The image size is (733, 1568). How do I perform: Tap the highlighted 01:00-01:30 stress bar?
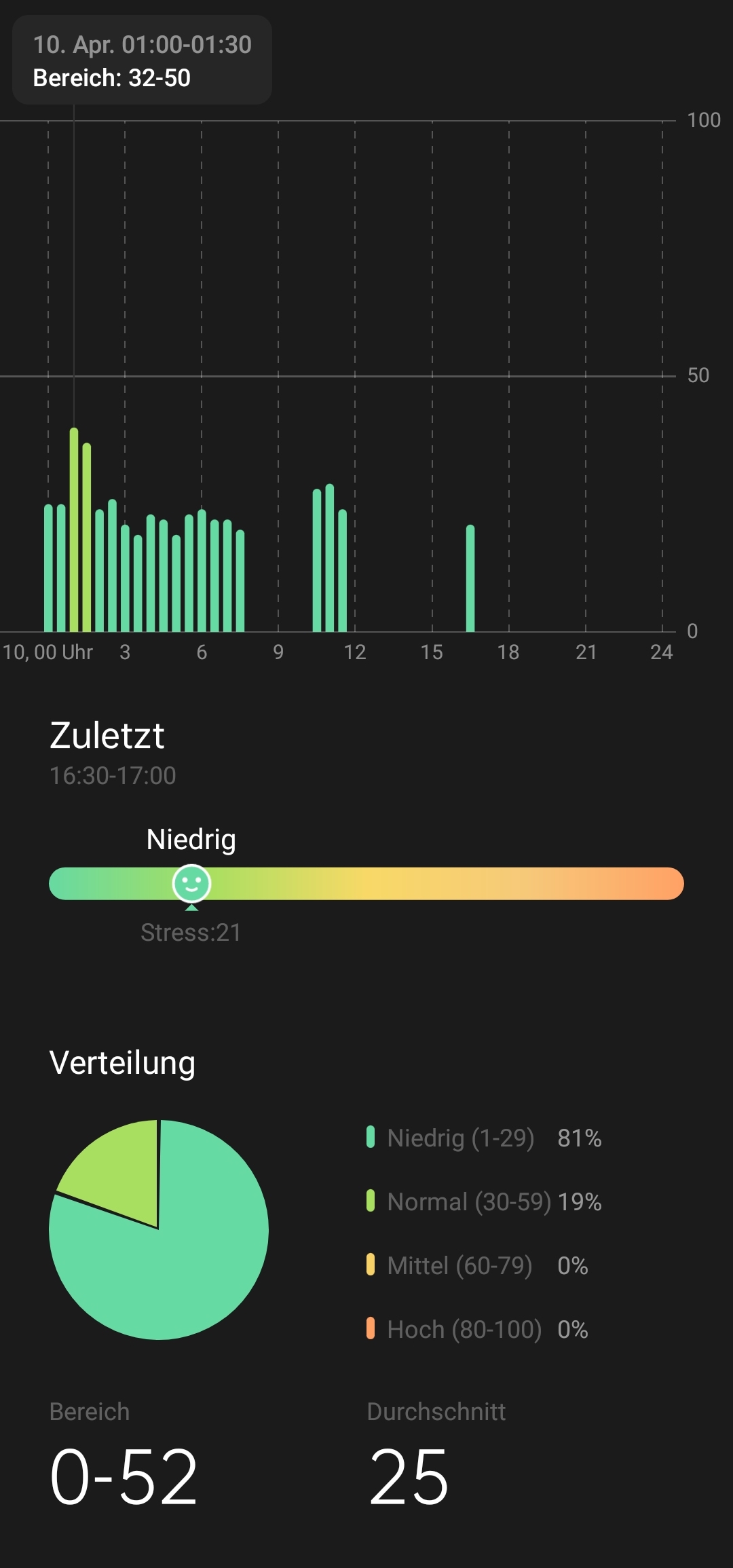(x=74, y=529)
